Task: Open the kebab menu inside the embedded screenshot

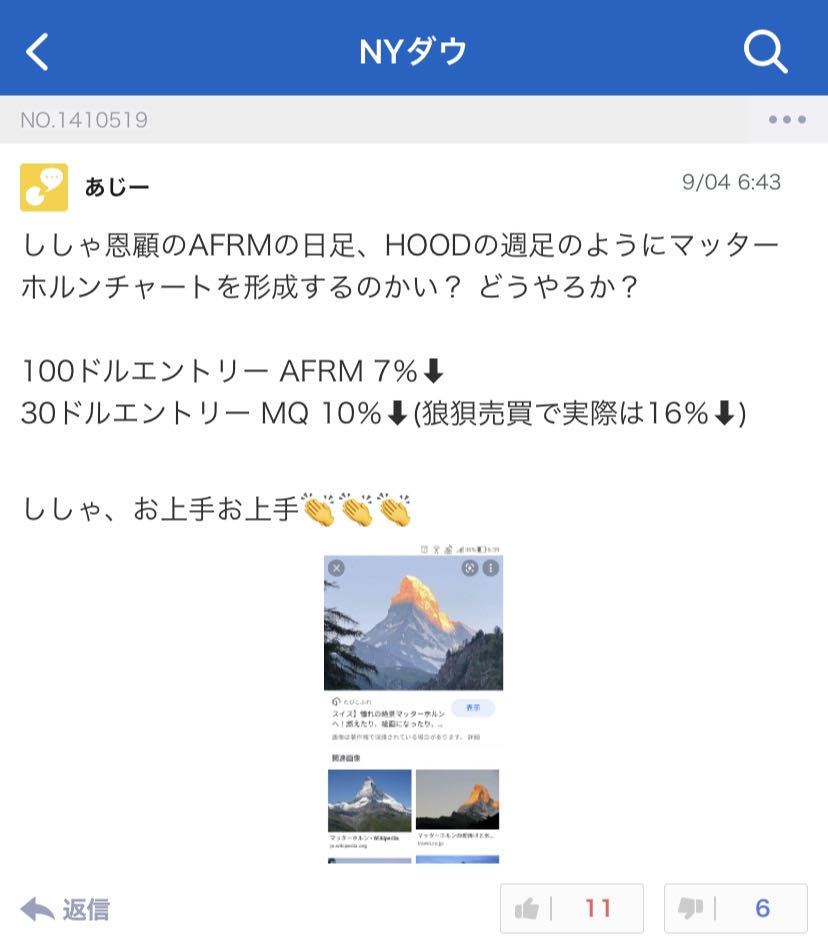Action: (x=491, y=568)
